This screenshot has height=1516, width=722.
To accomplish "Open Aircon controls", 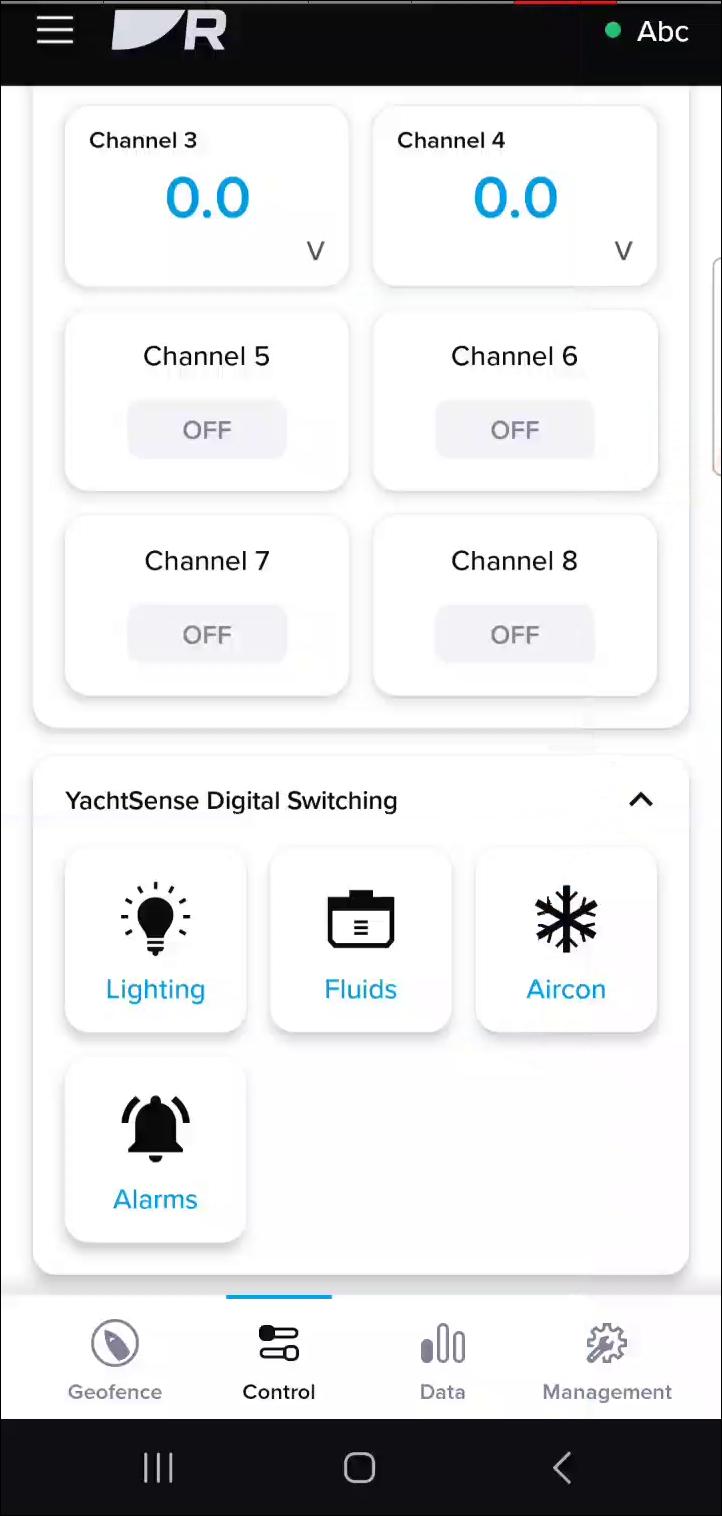I will [x=566, y=940].
